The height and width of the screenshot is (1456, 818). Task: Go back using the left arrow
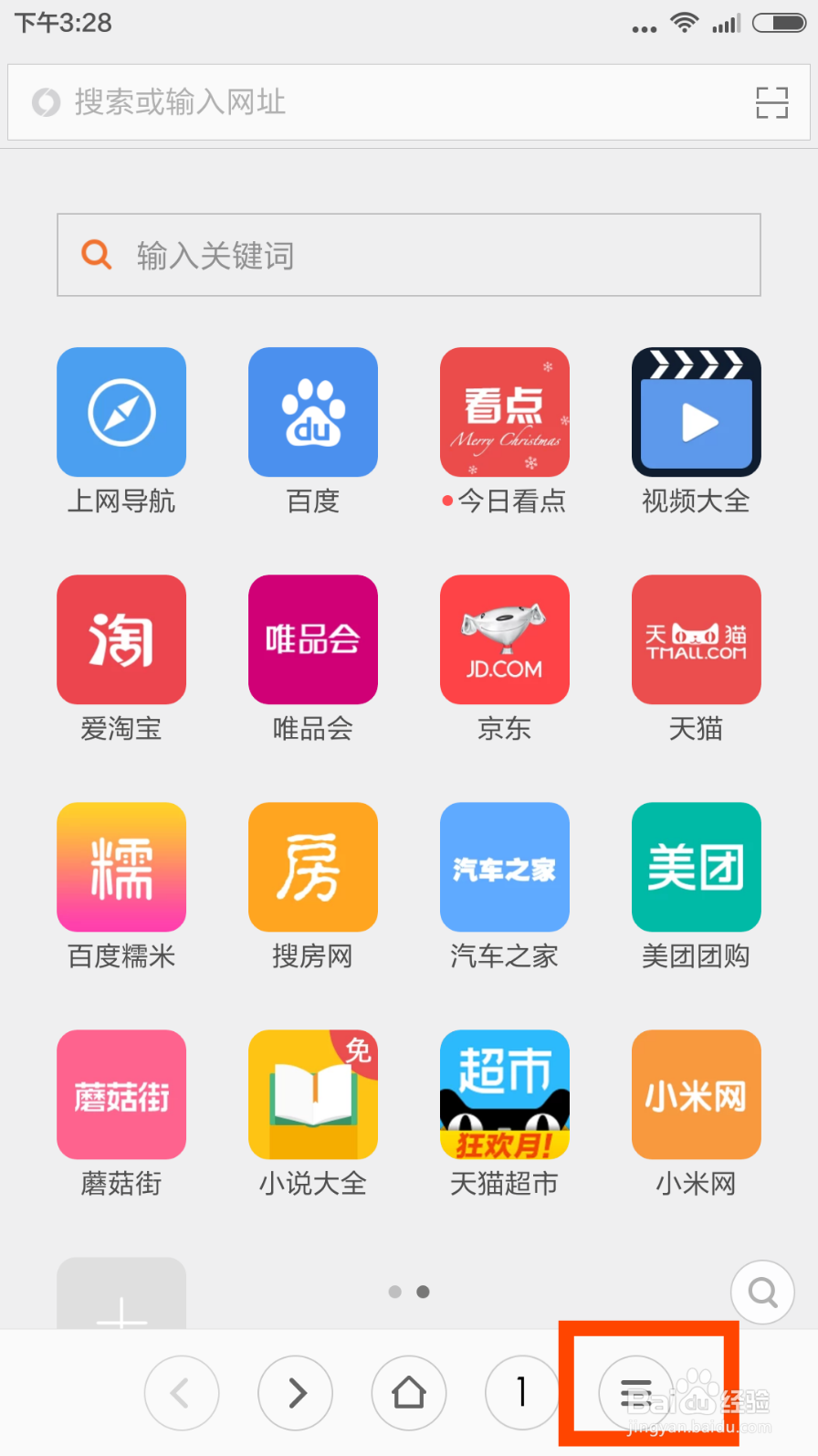pos(182,1392)
